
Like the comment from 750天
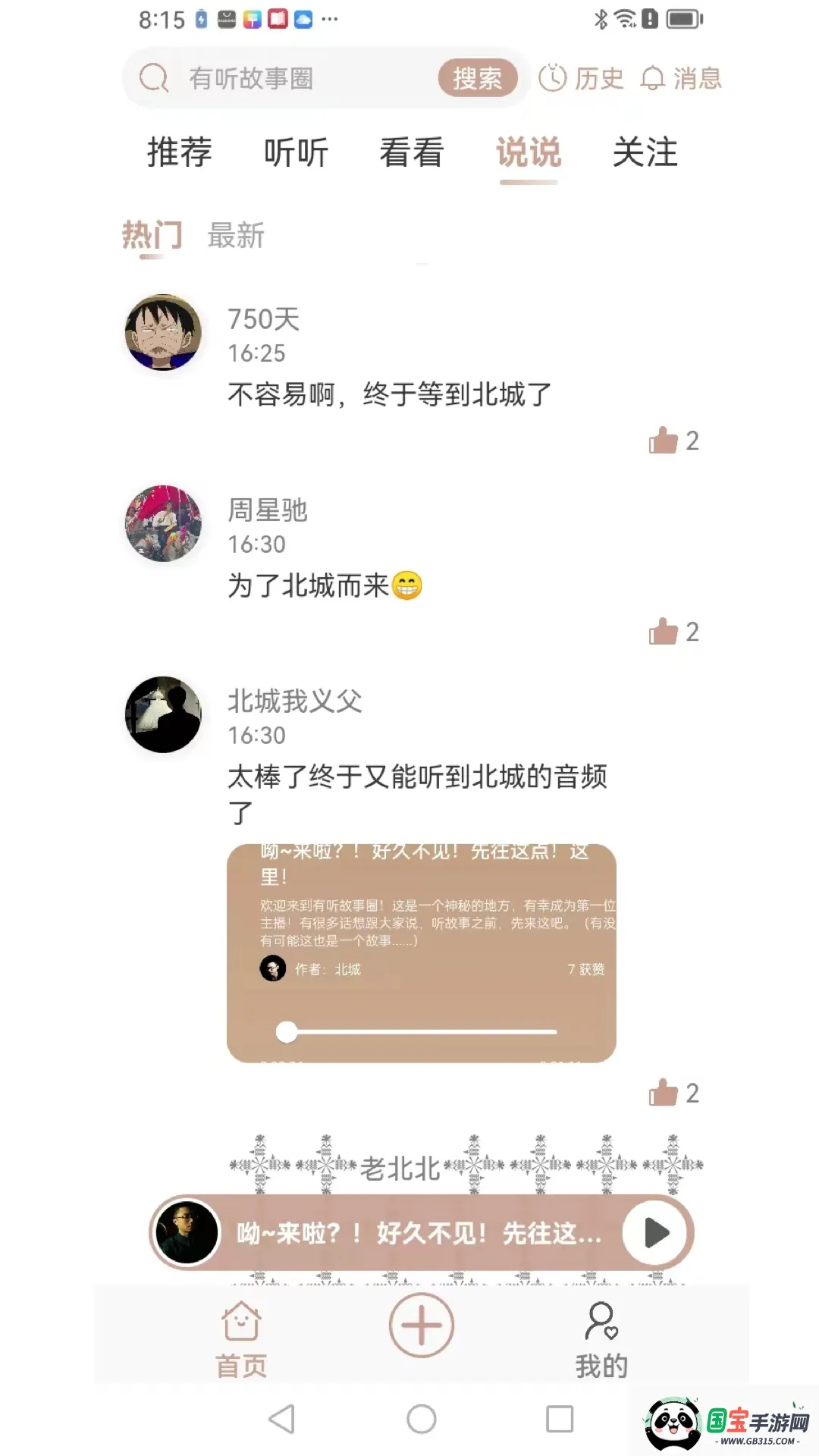(x=664, y=441)
